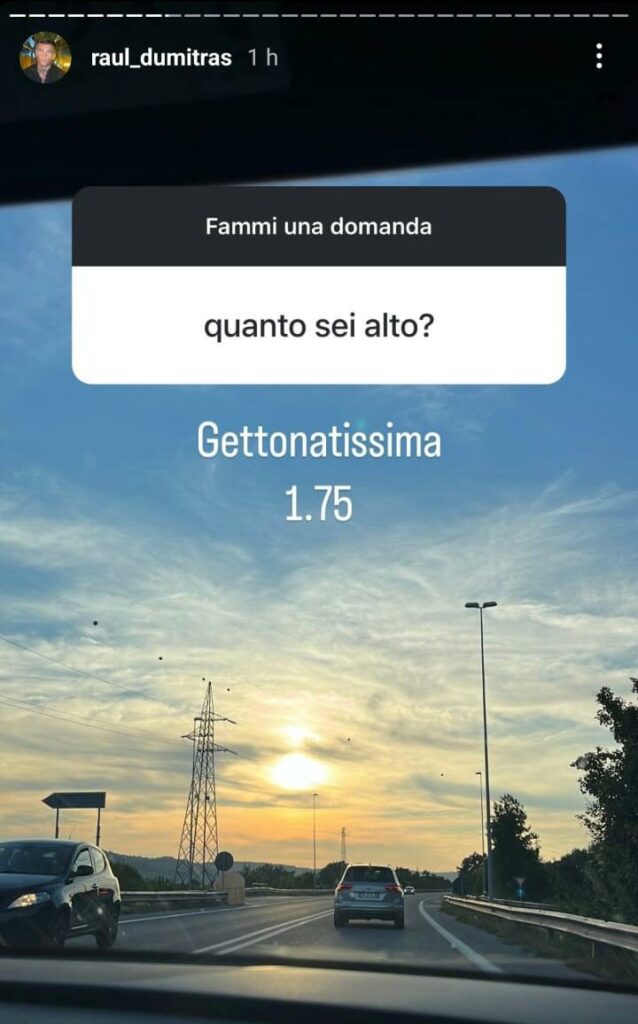
Task: Open the story overflow menu
Action: 598,56
